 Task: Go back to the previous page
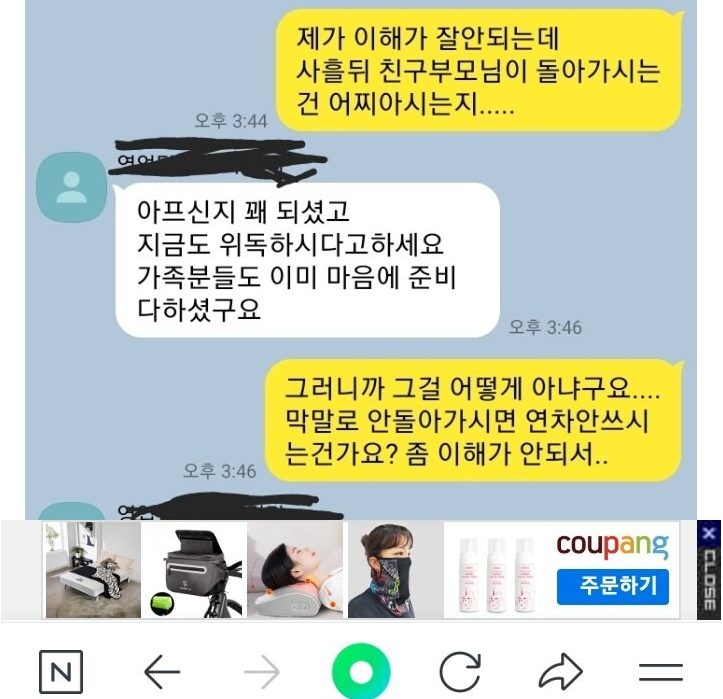click(x=162, y=672)
